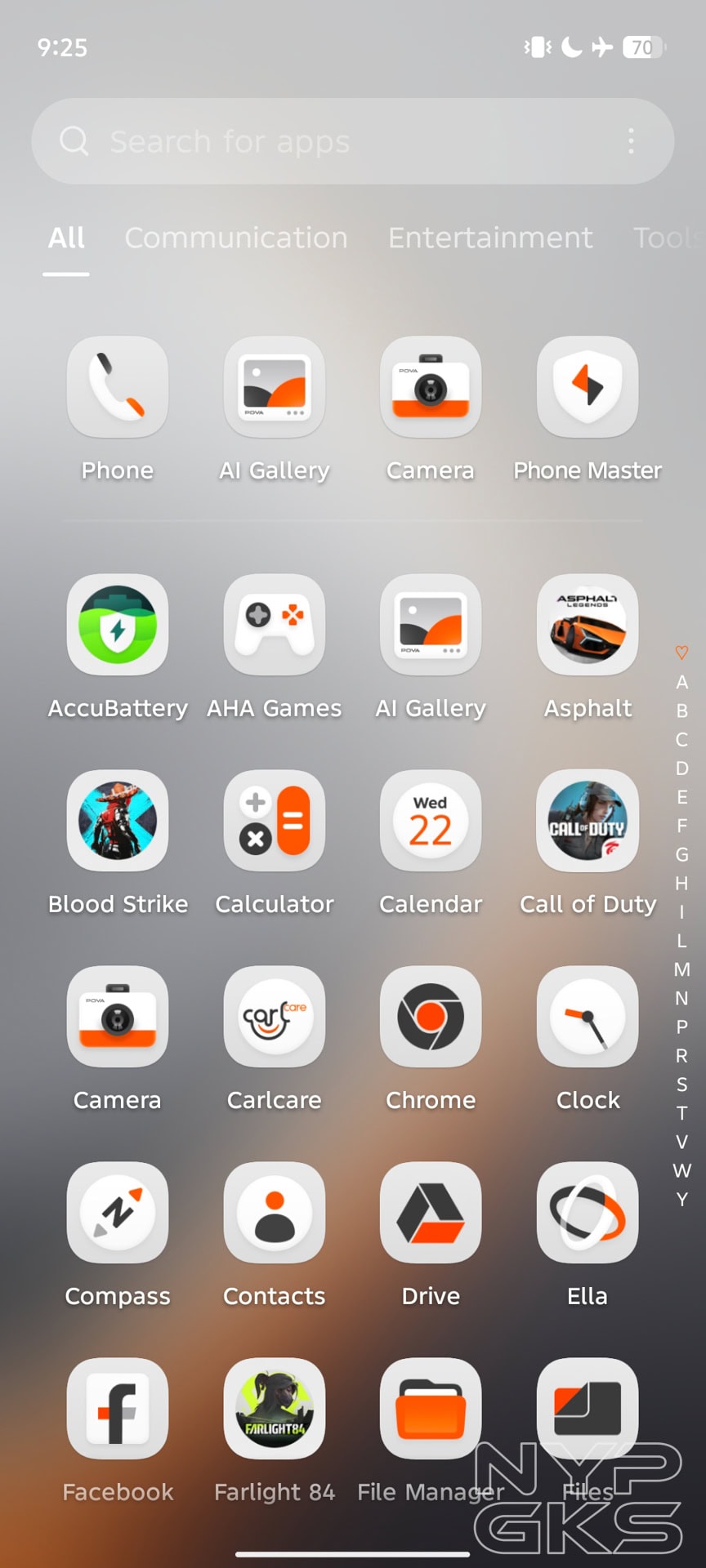The width and height of the screenshot is (706, 1568).
Task: Open the Contacts app
Action: [x=275, y=1213]
